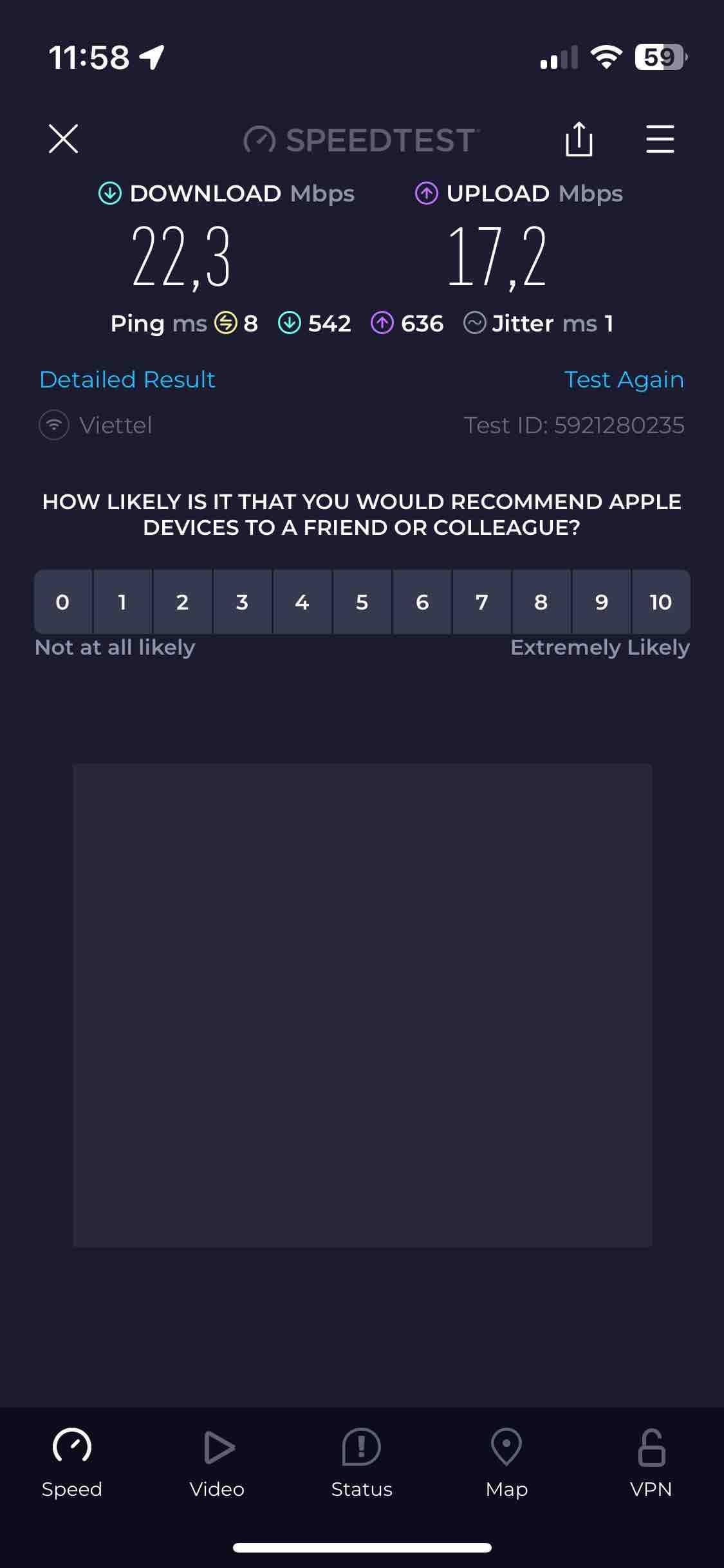Viewport: 724px width, 1568px height.
Task: Run the test again
Action: (624, 380)
